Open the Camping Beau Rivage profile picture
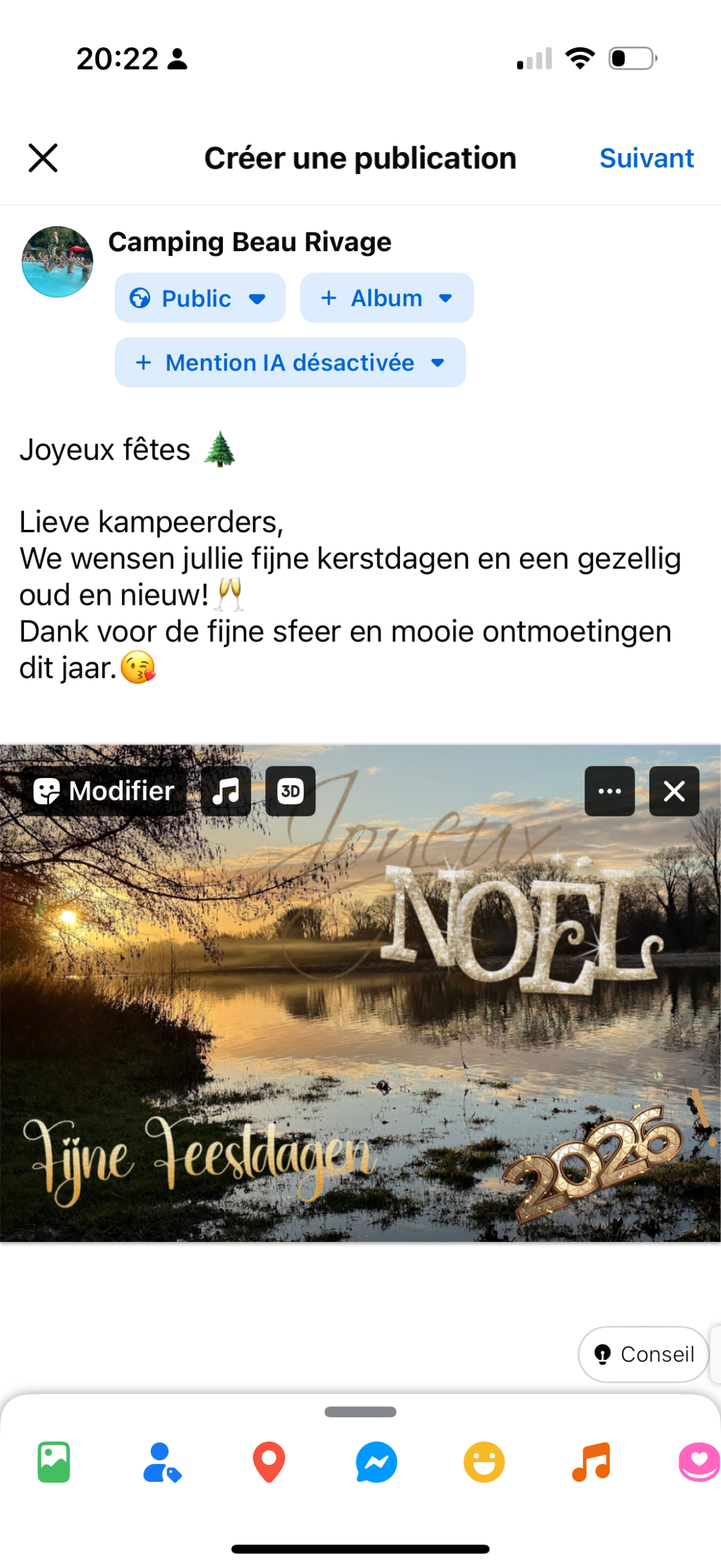 pyautogui.click(x=58, y=262)
